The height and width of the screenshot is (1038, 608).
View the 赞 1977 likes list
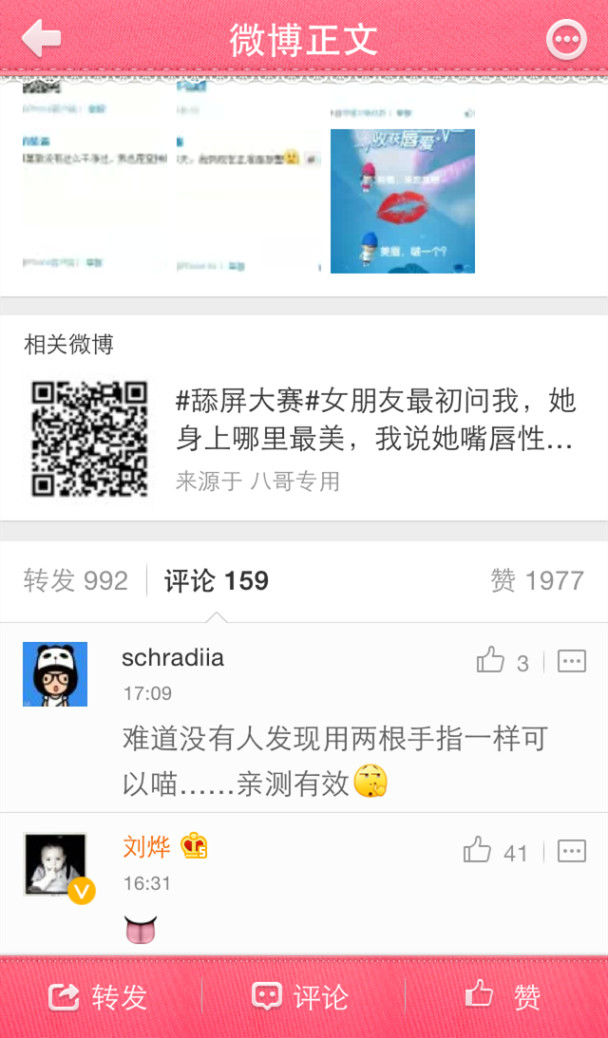(537, 581)
